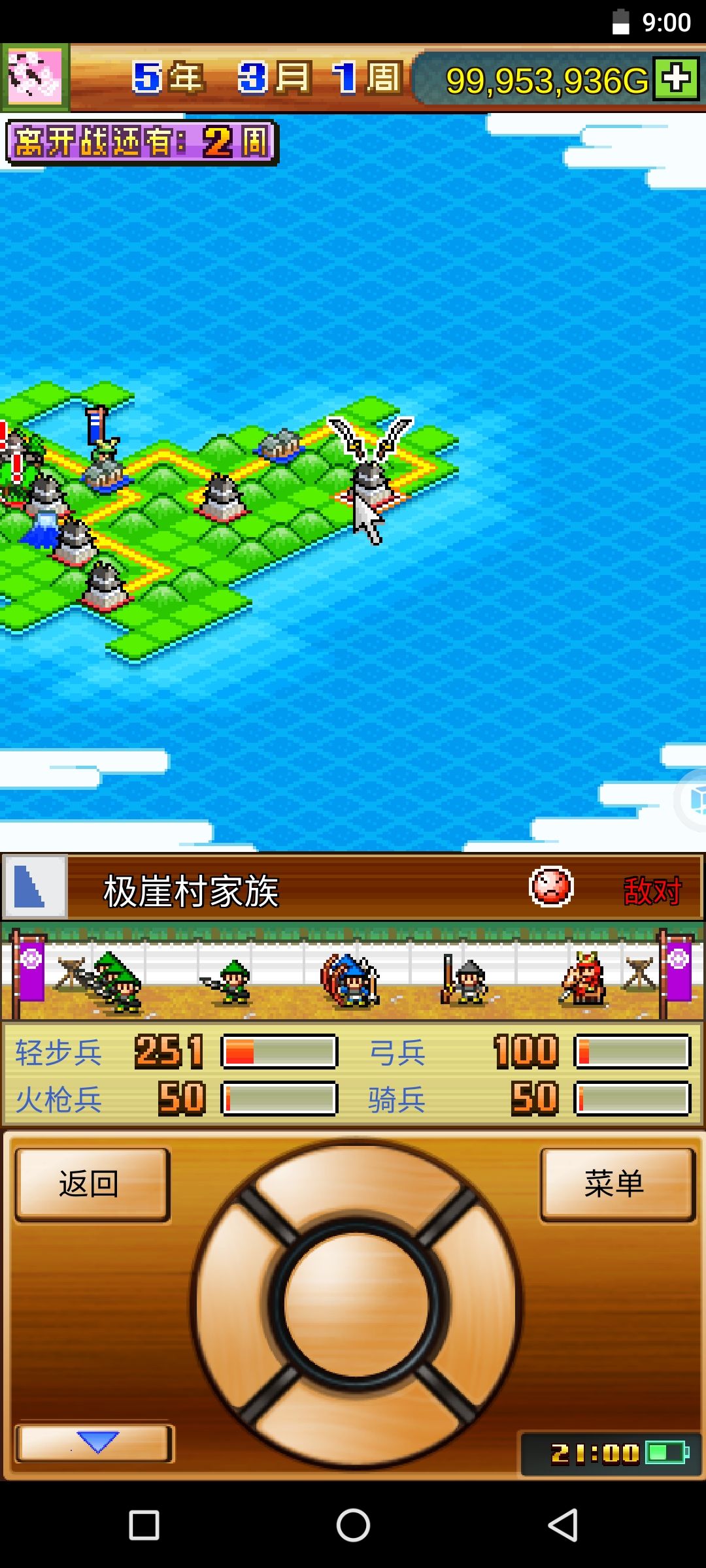Click the family crest icon top-left
The width and height of the screenshot is (706, 1568).
[x=36, y=75]
